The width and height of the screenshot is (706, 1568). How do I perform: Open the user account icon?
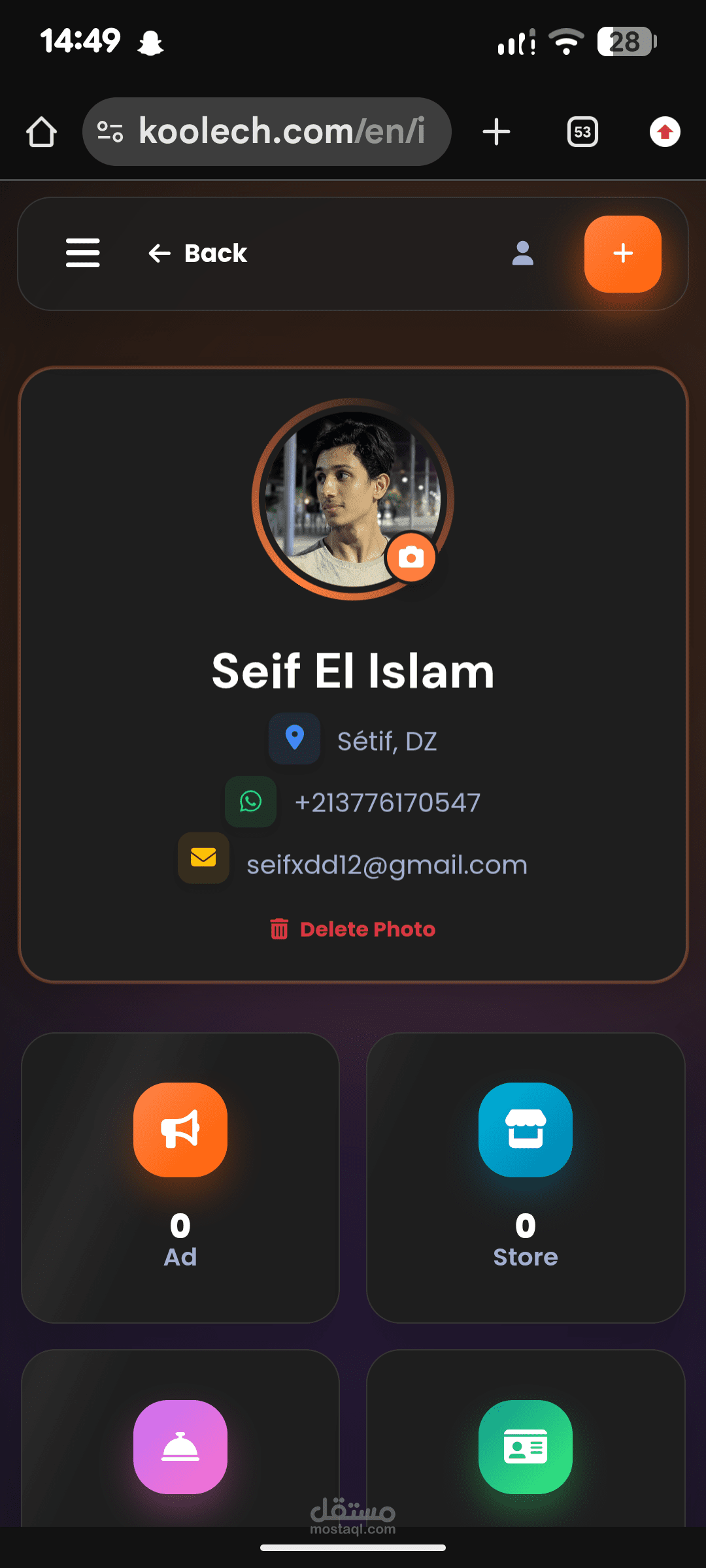pyautogui.click(x=522, y=253)
